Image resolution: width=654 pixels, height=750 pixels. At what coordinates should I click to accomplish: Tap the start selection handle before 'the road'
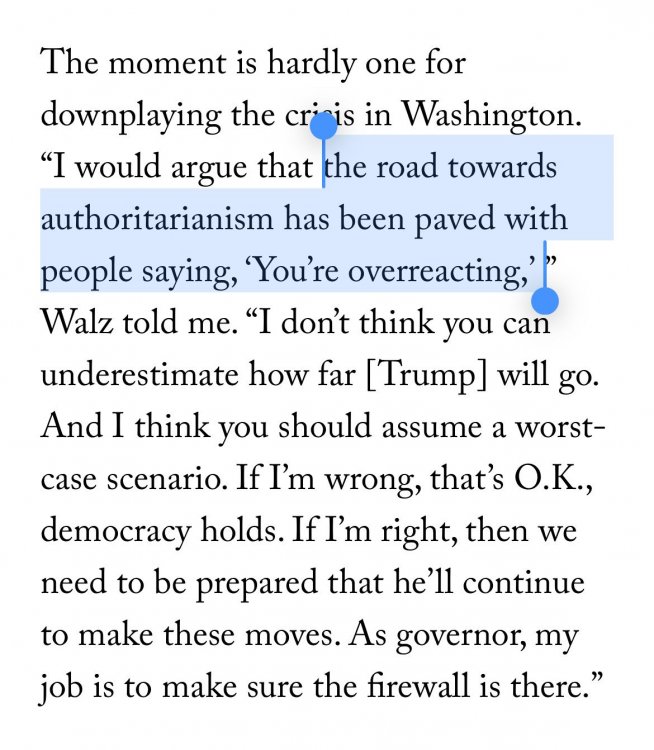(323, 128)
